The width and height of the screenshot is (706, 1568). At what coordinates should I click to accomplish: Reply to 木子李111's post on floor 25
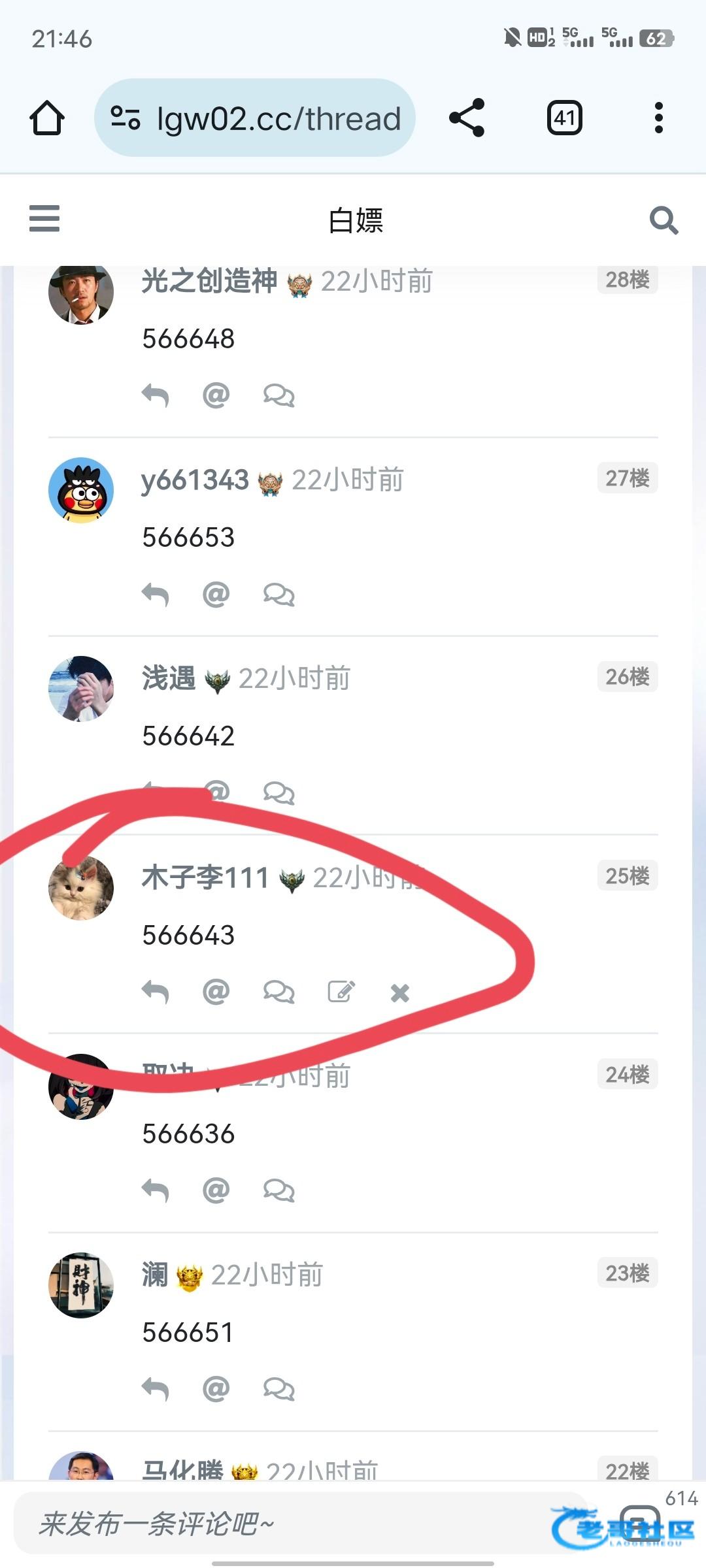point(155,992)
